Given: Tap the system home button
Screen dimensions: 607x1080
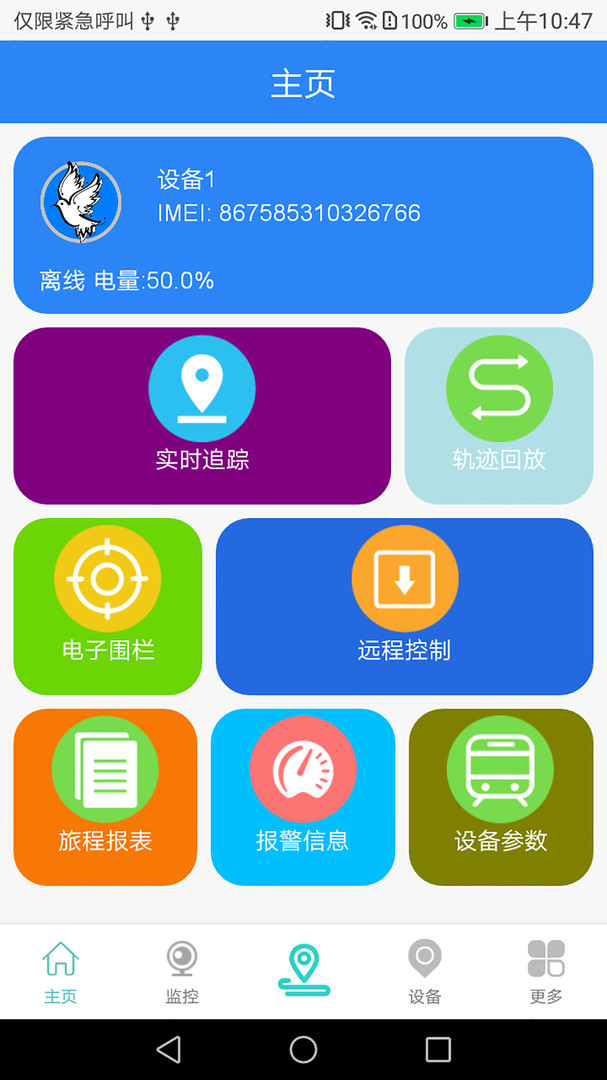Looking at the screenshot, I should (303, 1050).
